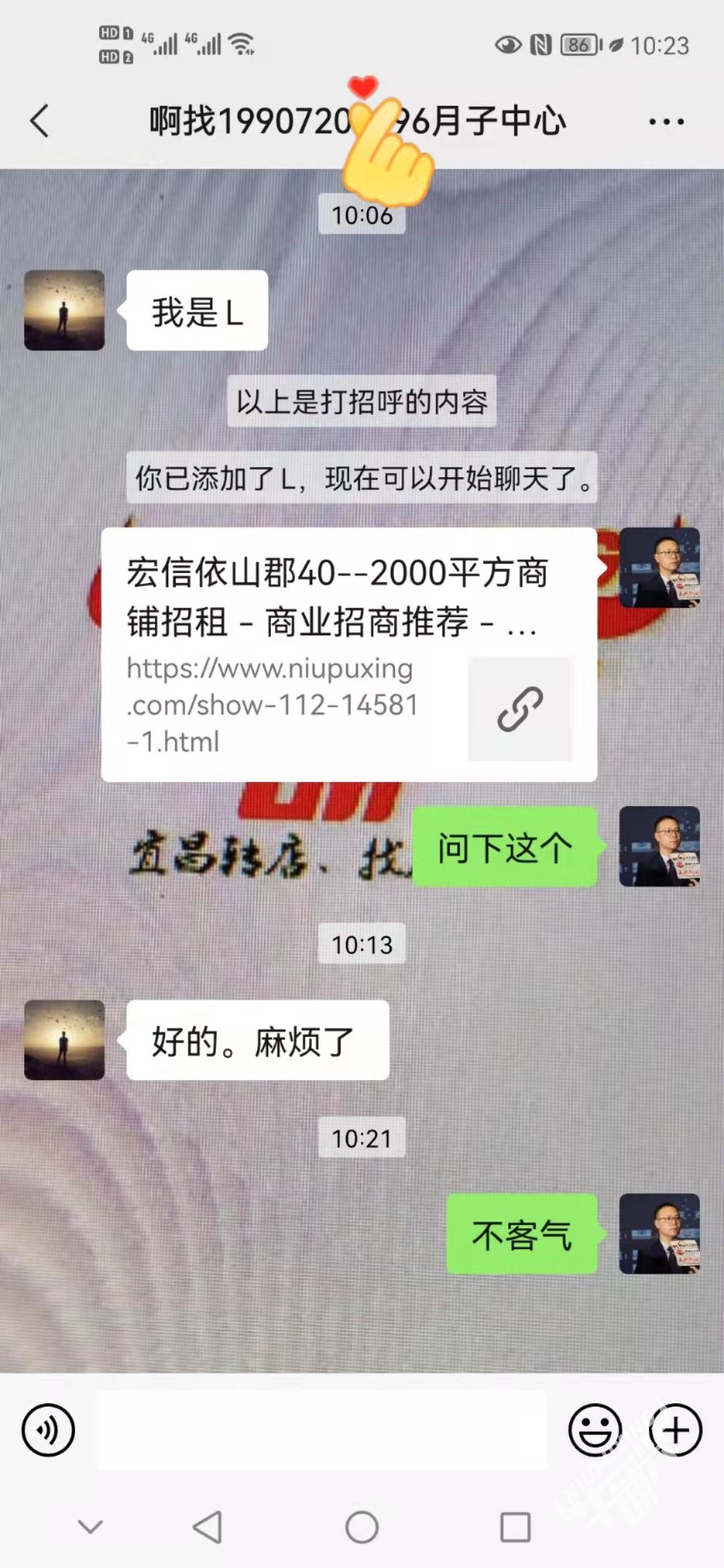The image size is (724, 1568).
Task: Go back to the chat list
Action: click(x=40, y=121)
